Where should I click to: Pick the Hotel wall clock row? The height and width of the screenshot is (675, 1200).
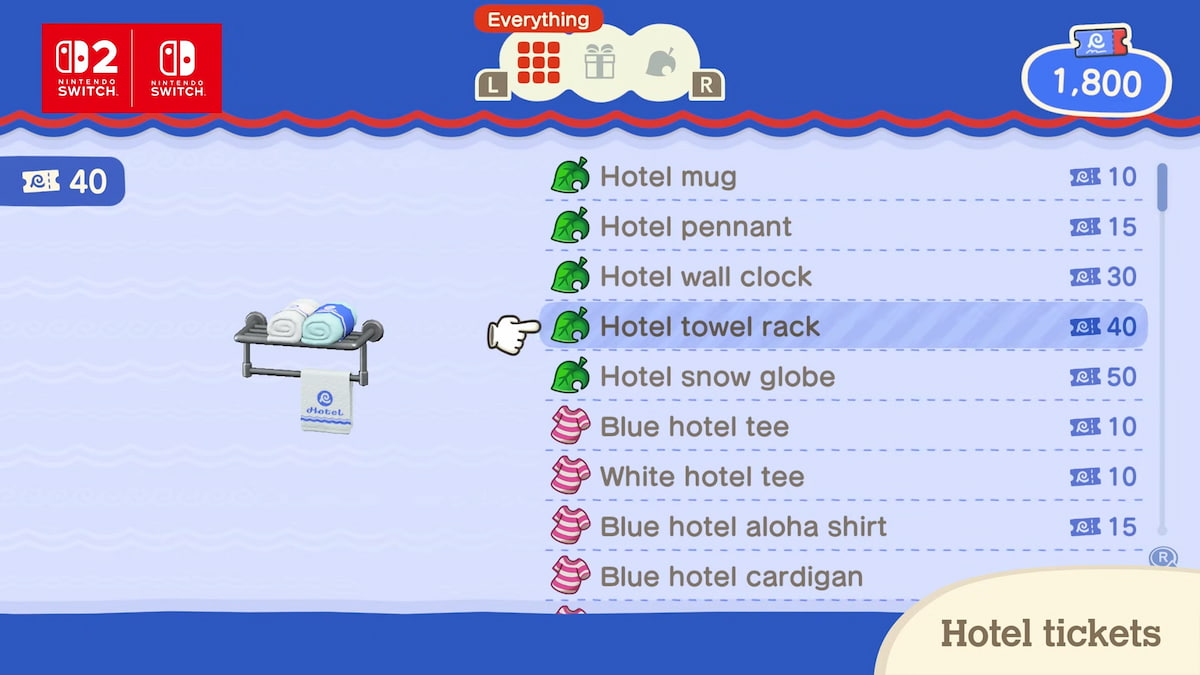pos(843,277)
